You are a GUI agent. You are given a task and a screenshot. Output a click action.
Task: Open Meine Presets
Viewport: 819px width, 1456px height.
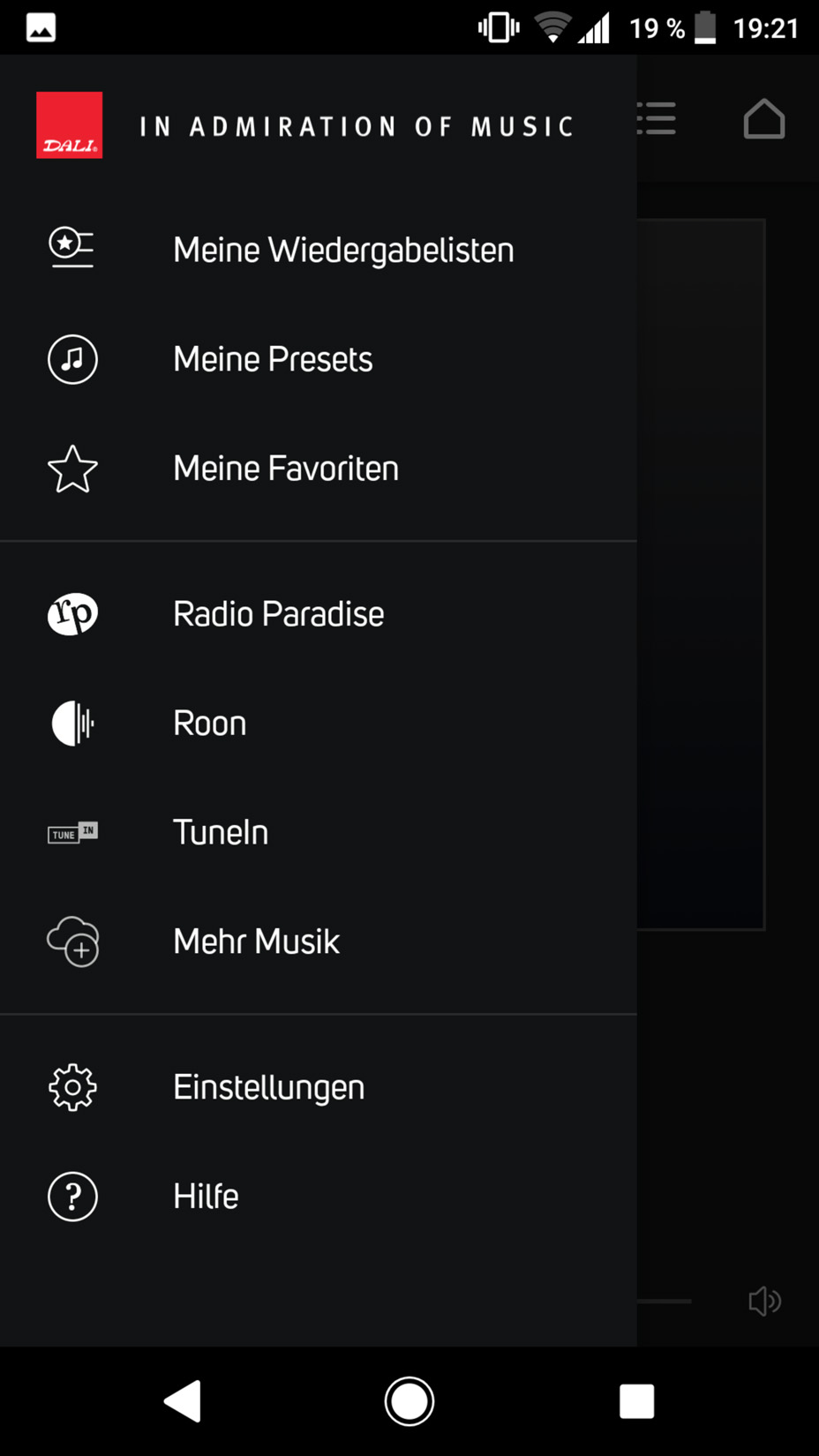click(x=318, y=359)
